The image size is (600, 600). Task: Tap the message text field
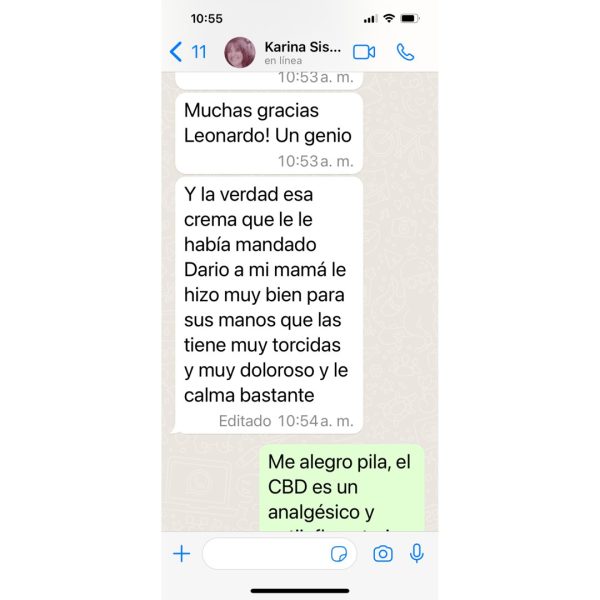tap(265, 553)
